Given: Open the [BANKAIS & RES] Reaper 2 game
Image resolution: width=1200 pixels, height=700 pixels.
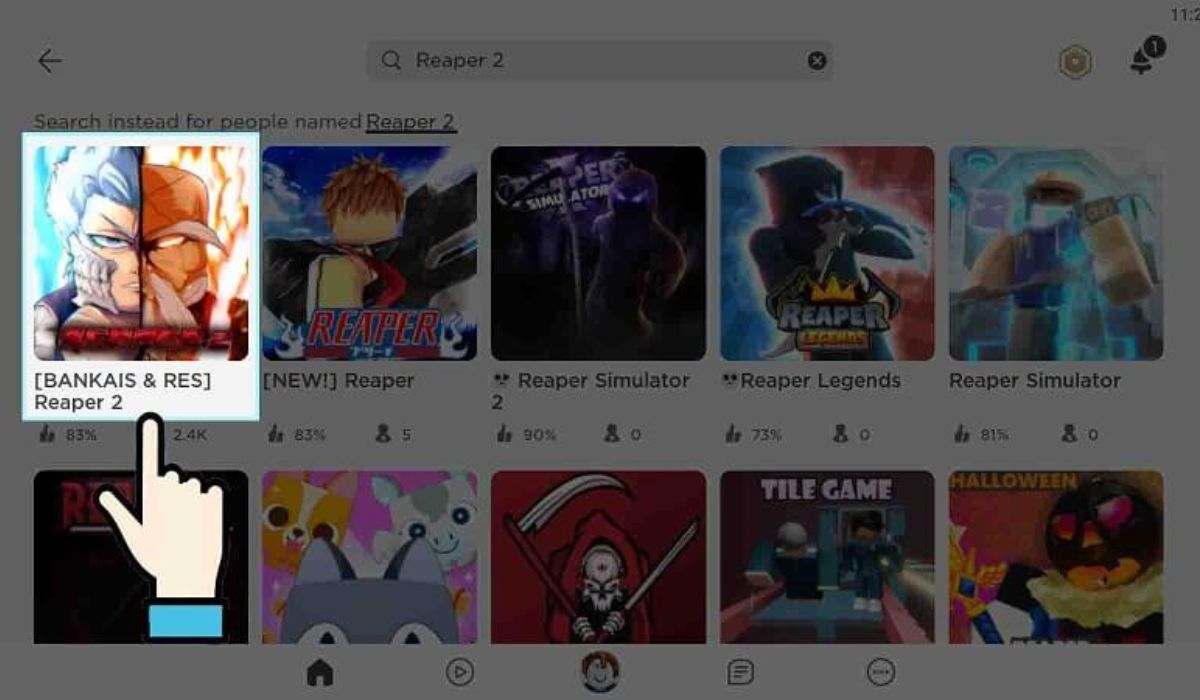Looking at the screenshot, I should coord(141,254).
